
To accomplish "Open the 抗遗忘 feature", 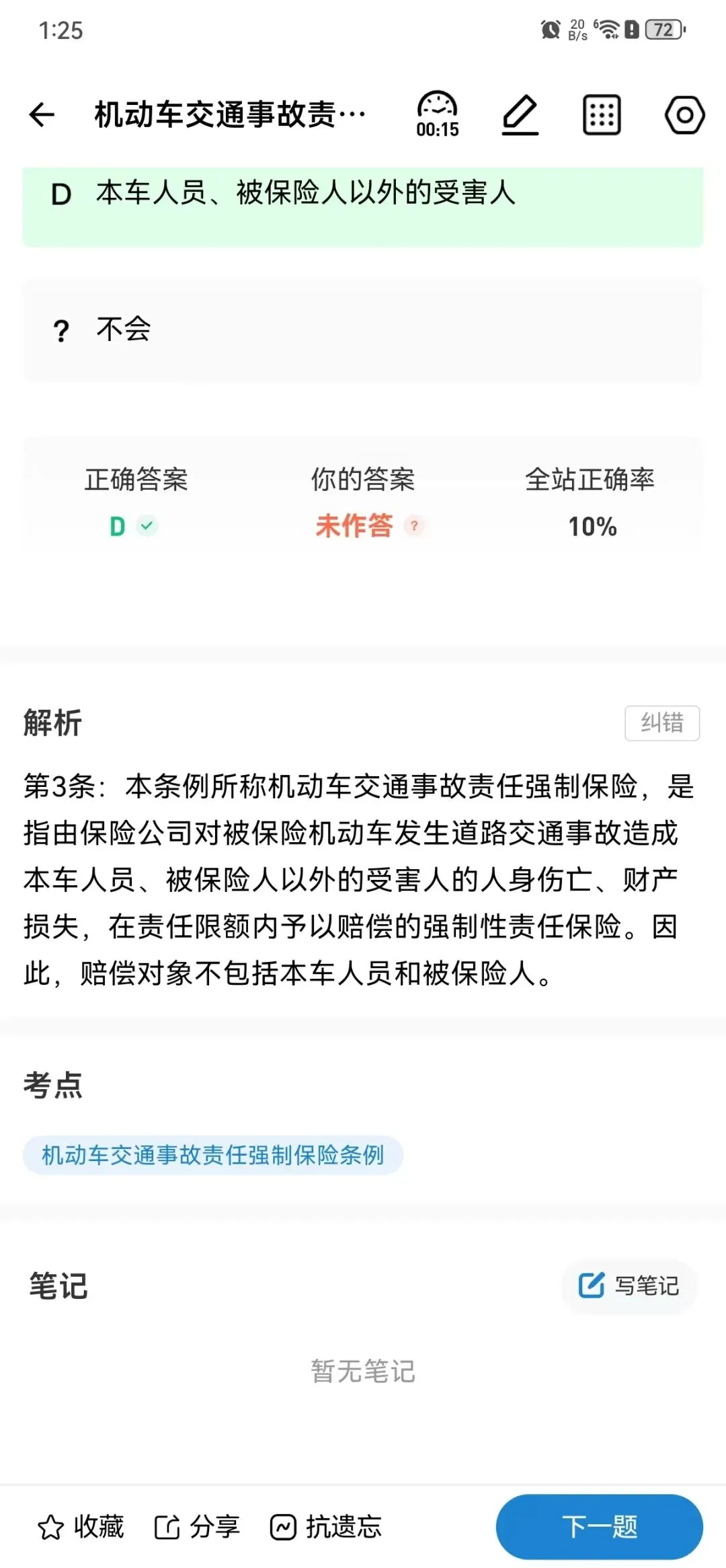I will (x=326, y=1526).
